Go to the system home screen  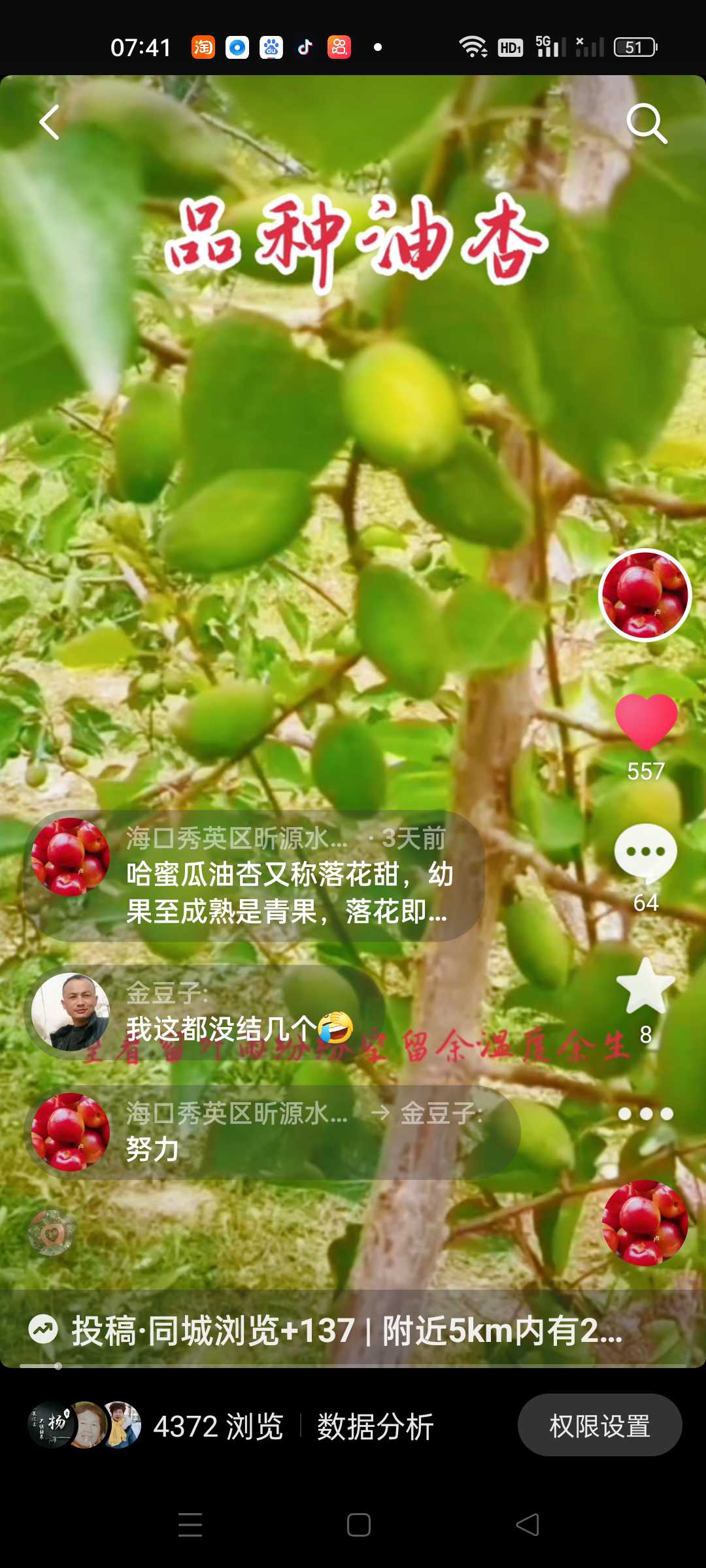point(358,1525)
